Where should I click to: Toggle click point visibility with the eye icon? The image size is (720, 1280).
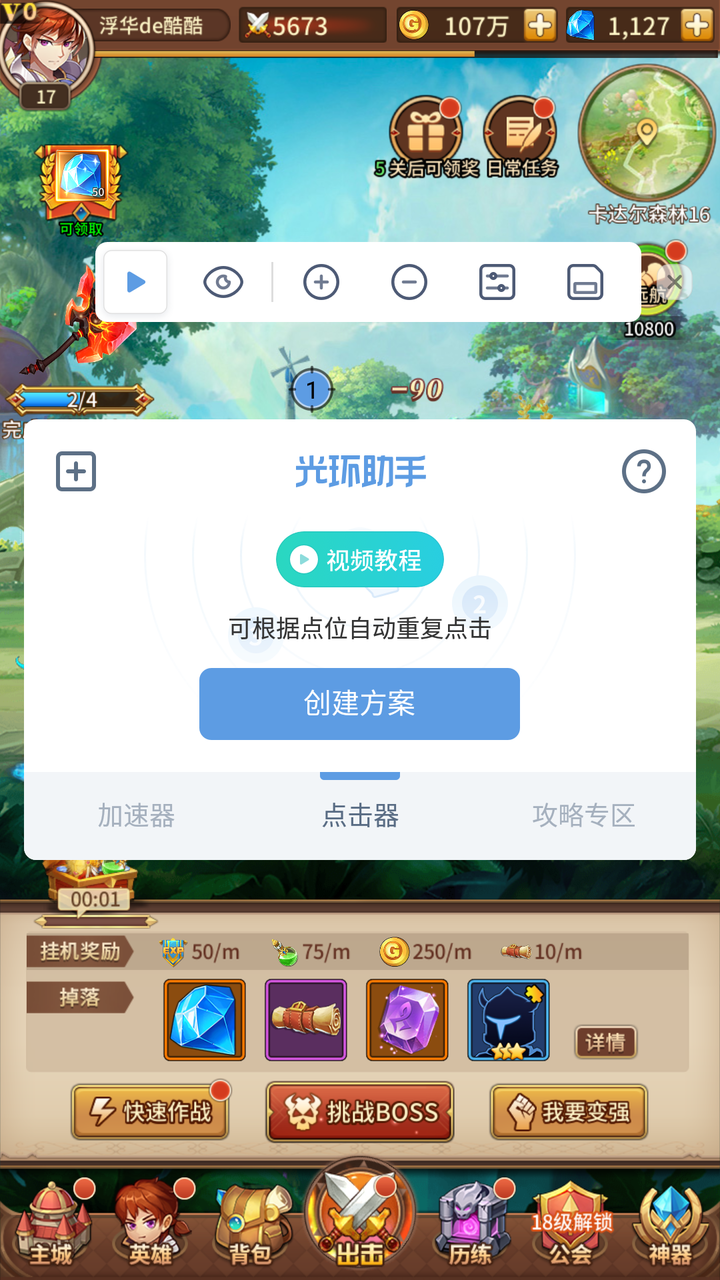[x=223, y=283]
